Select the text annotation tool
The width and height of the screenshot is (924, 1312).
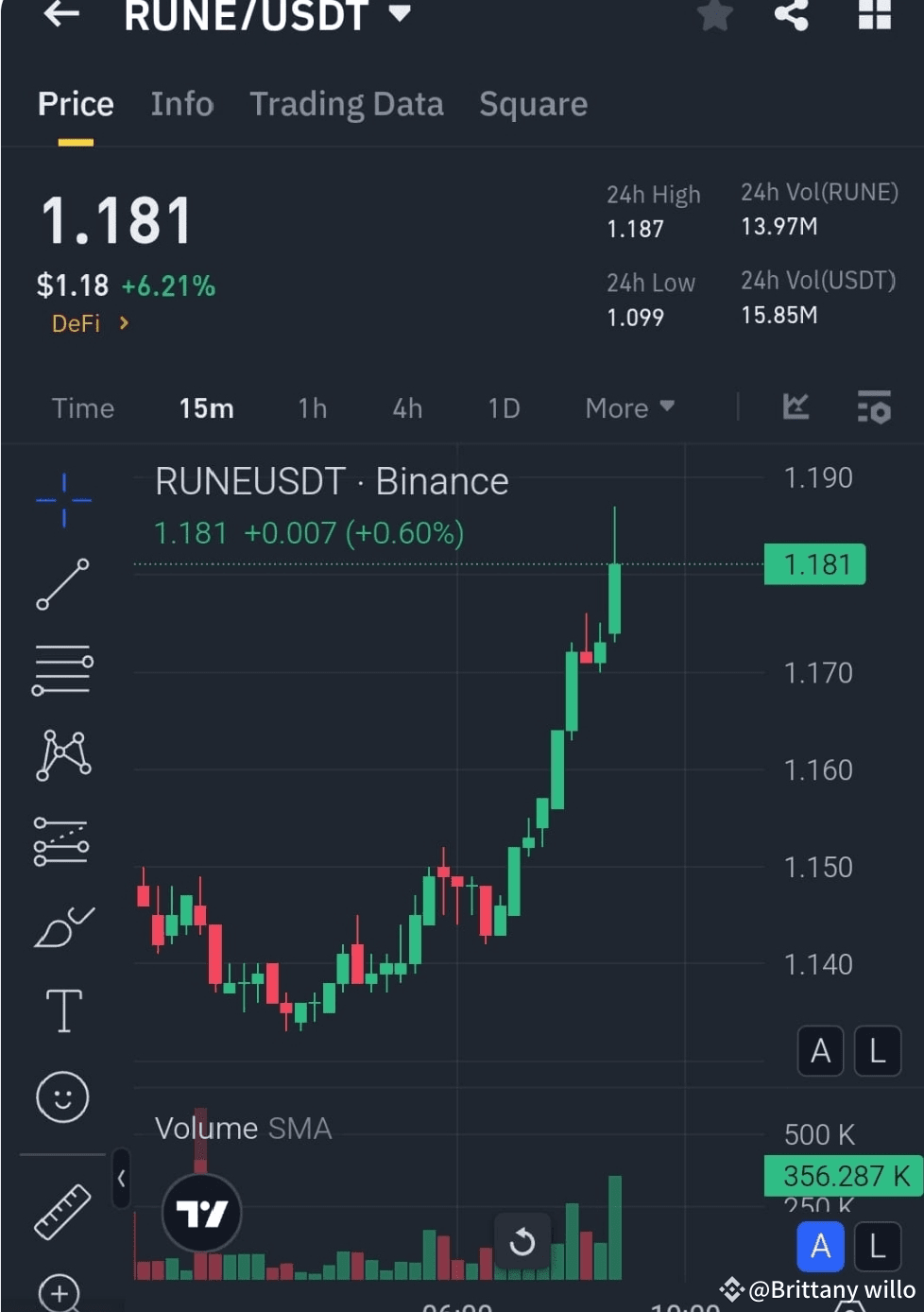[x=63, y=1010]
